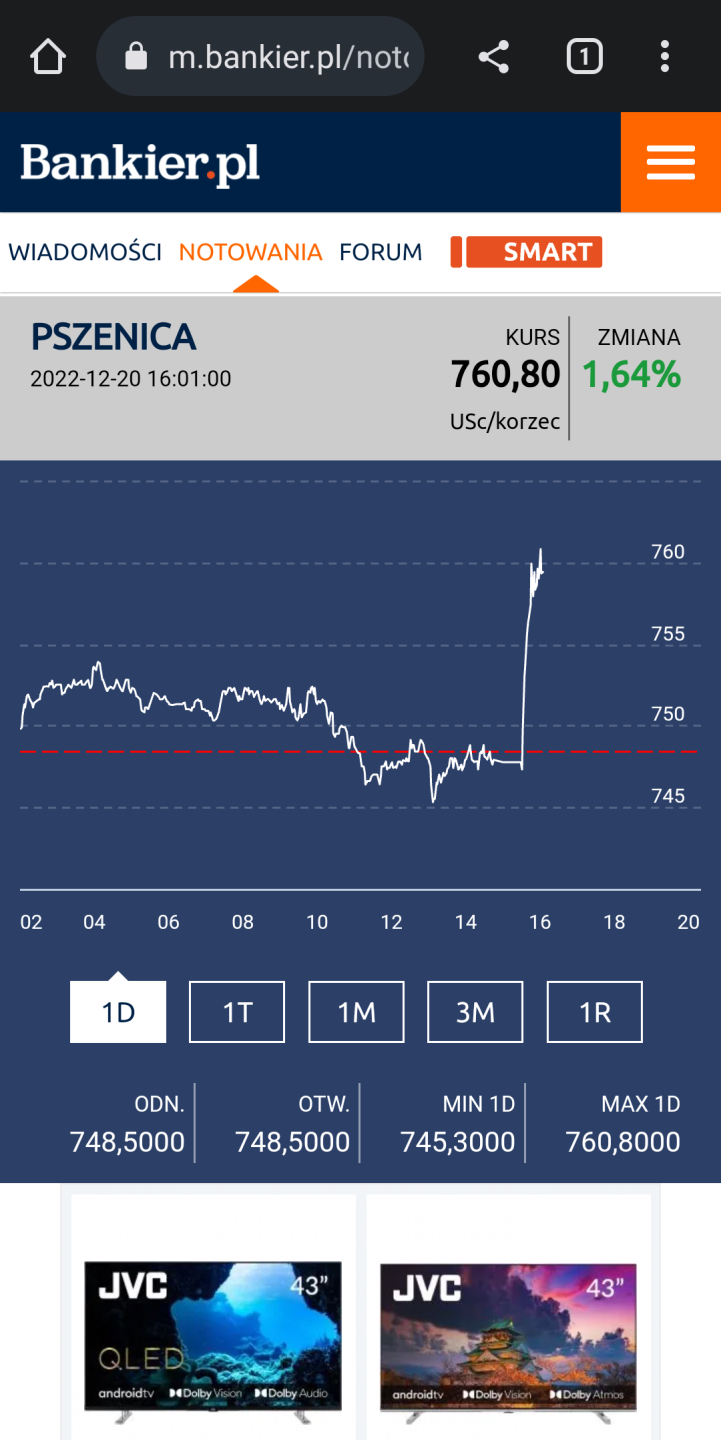
Task: Open the browser tab switcher
Action: coord(584,57)
